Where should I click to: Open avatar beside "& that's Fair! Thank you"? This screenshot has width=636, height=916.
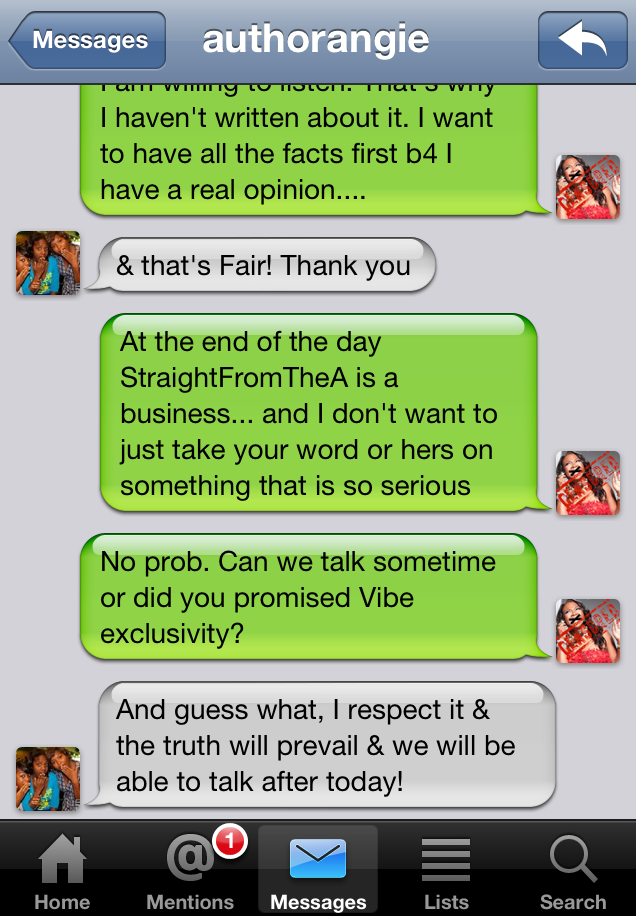[x=47, y=263]
